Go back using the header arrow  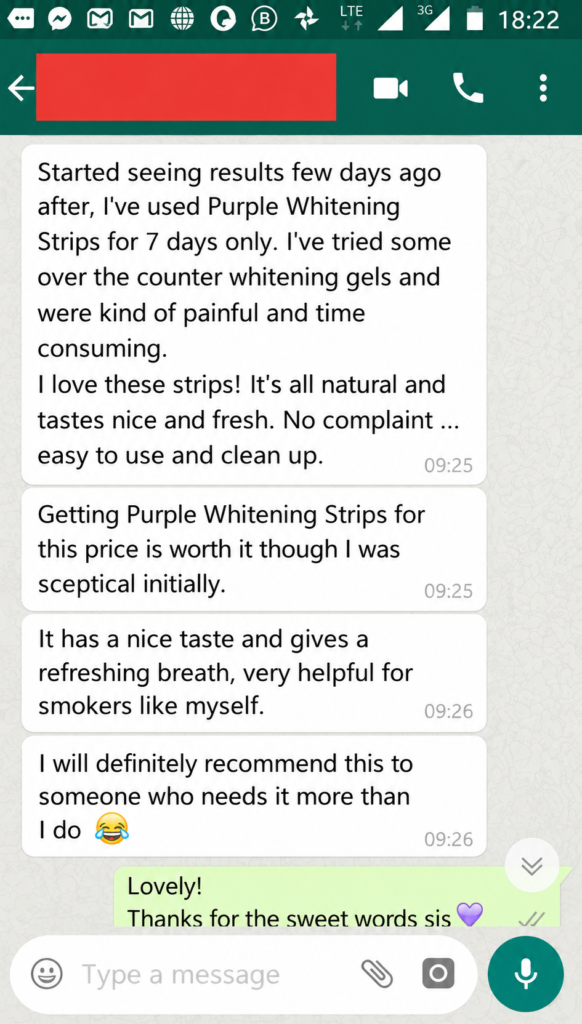(20, 88)
